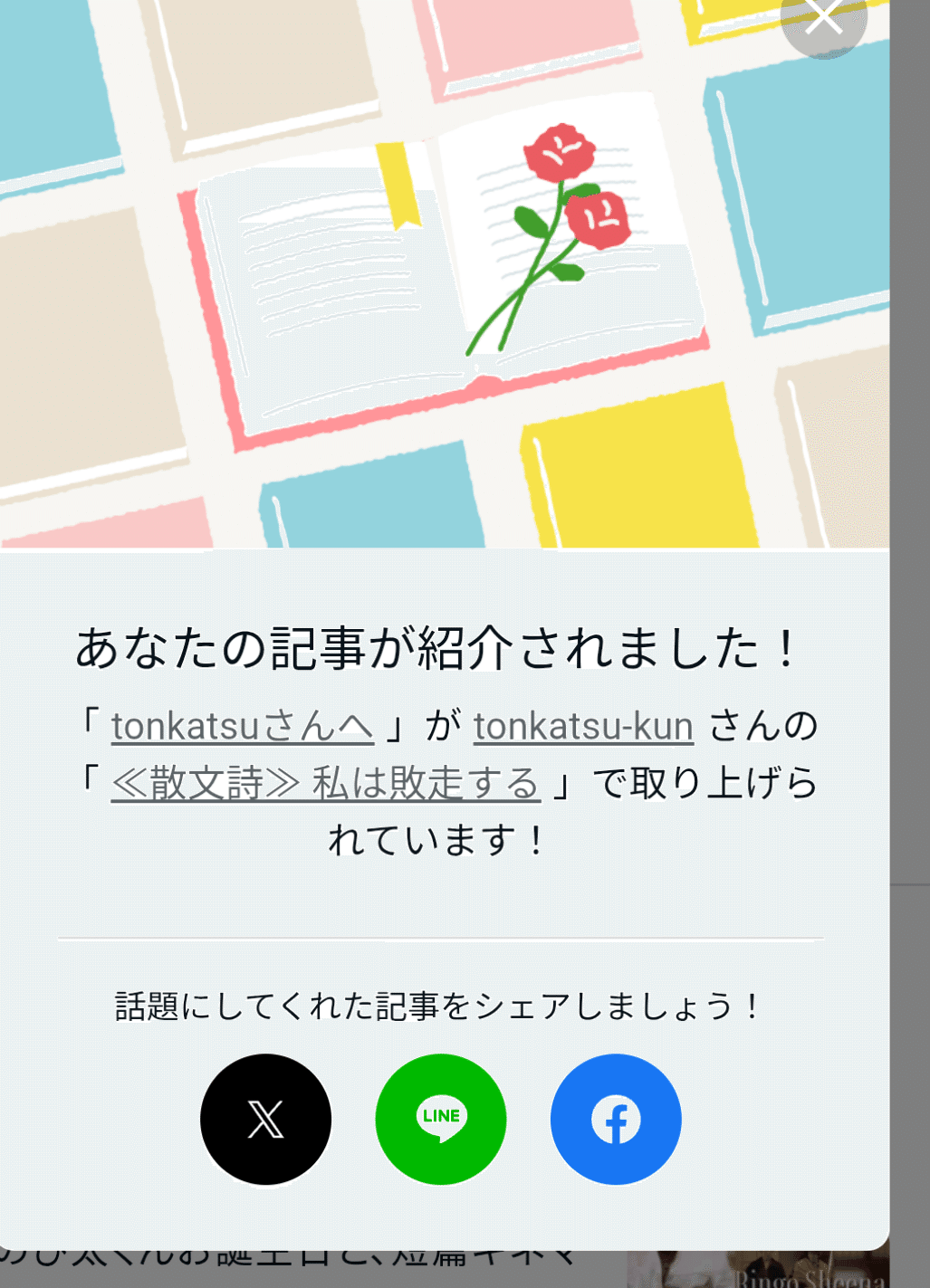Visit the tonkatsu-kun profile link
The width and height of the screenshot is (930, 1288).
583,727
